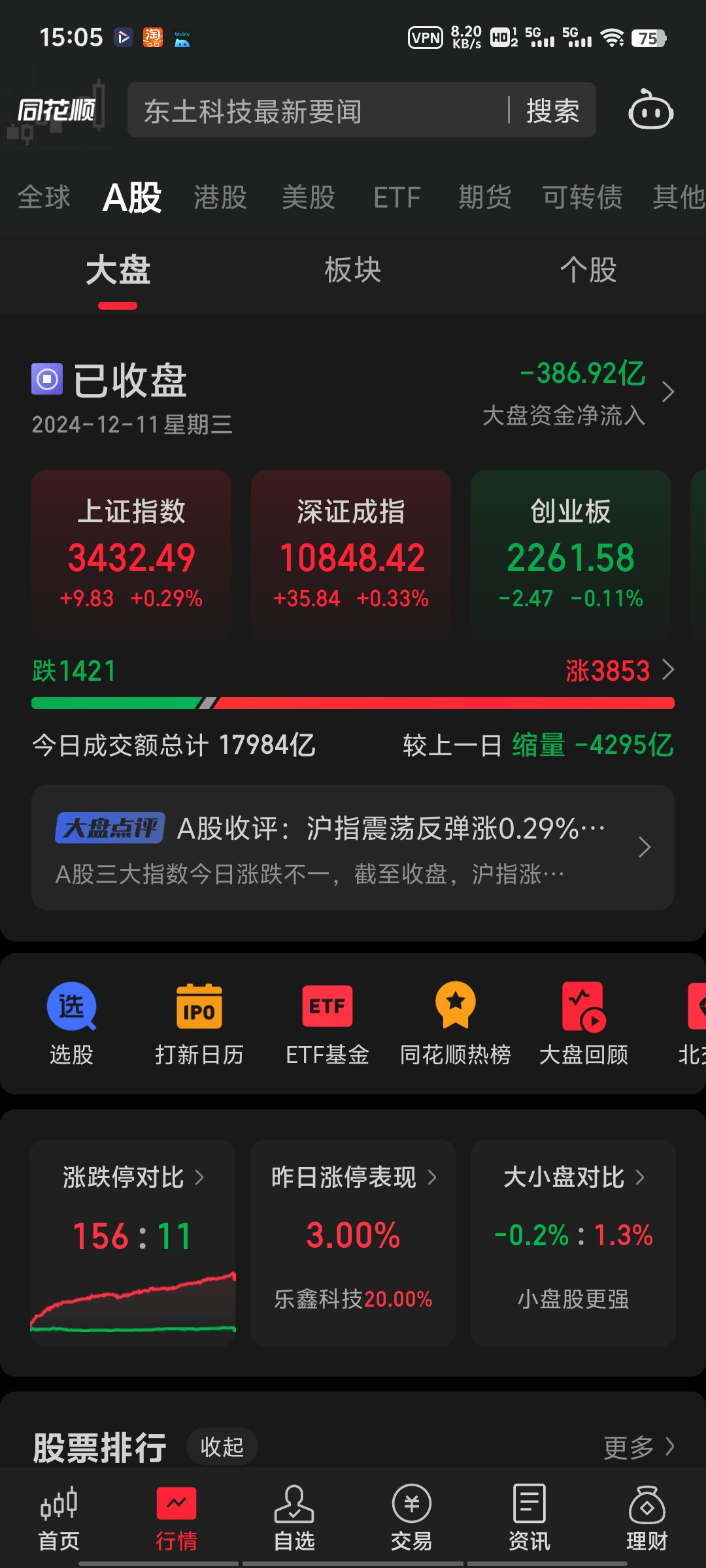The width and height of the screenshot is (706, 1568).
Task: Switch to the 自选 watchlist section
Action: click(x=294, y=1516)
